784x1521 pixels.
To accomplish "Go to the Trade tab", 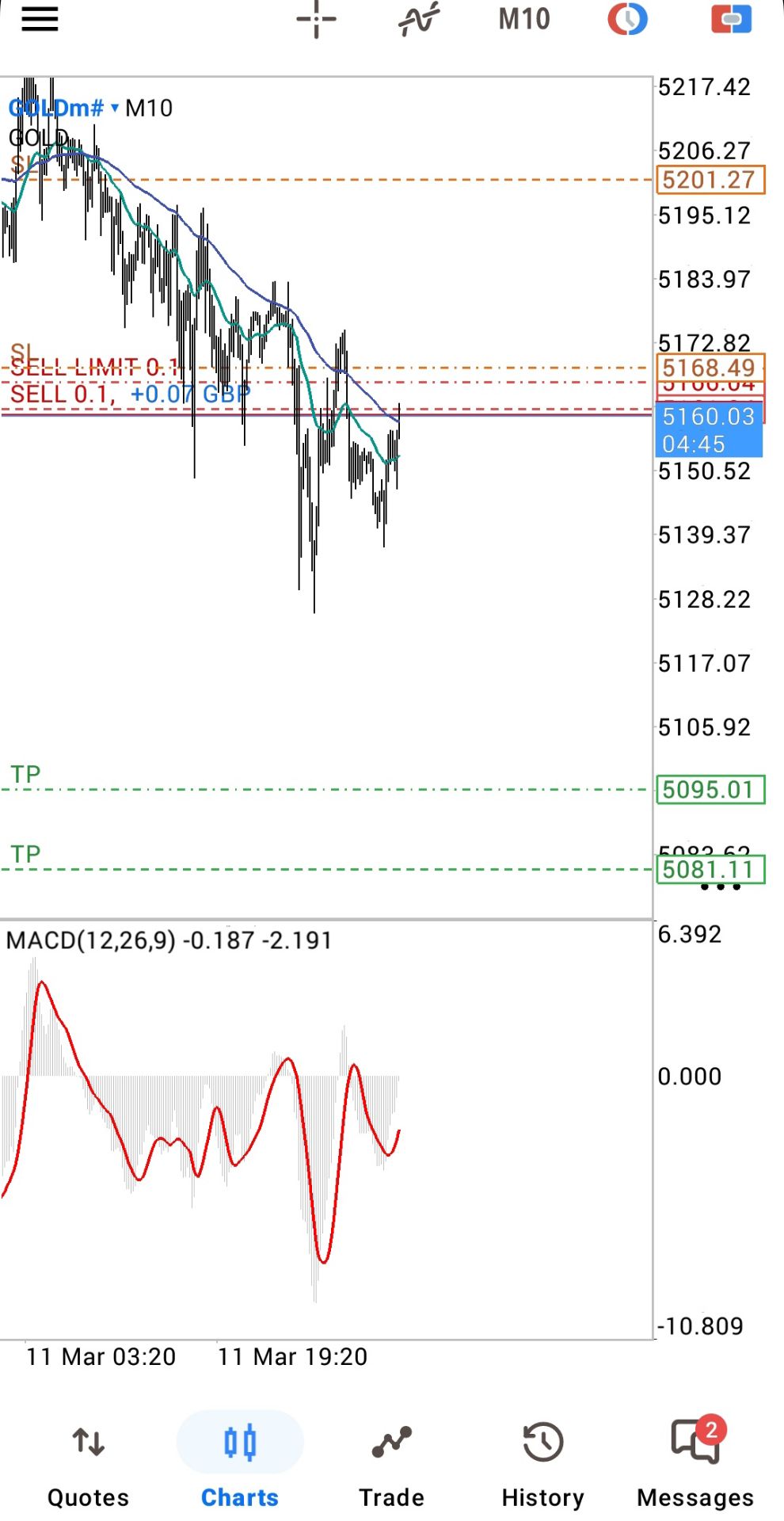I will [x=391, y=1464].
